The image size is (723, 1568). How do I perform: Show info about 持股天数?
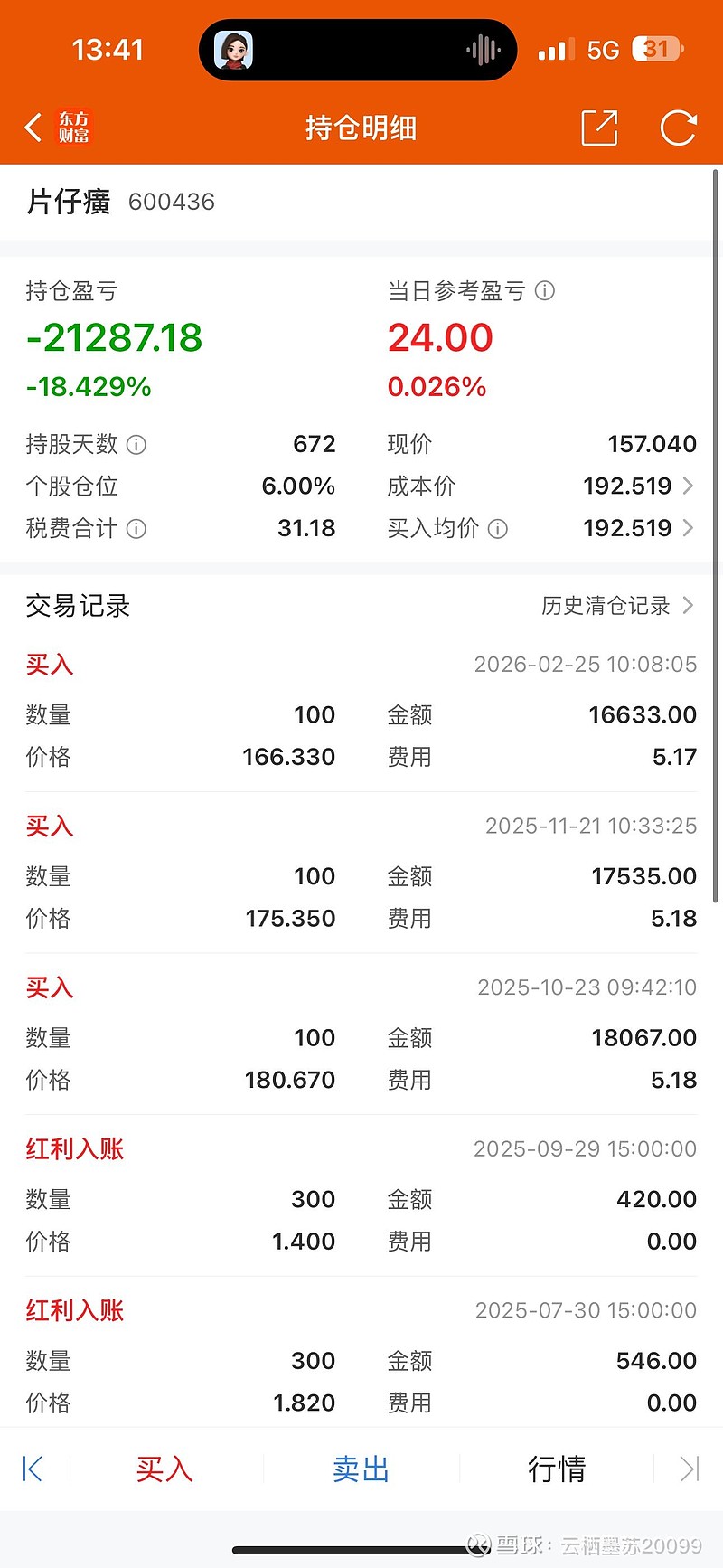(x=136, y=445)
